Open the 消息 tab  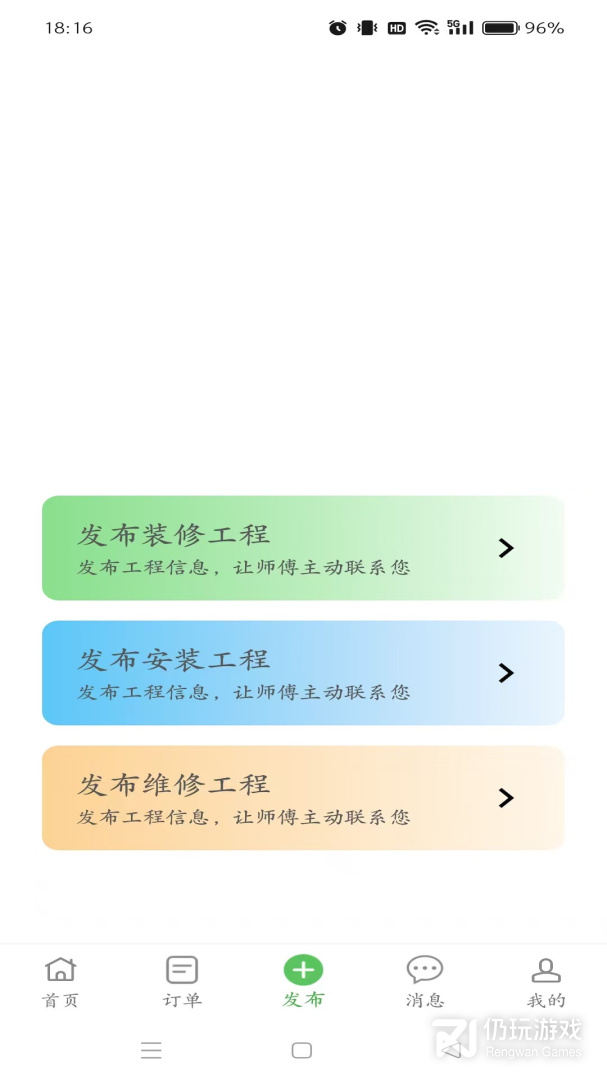click(424, 982)
